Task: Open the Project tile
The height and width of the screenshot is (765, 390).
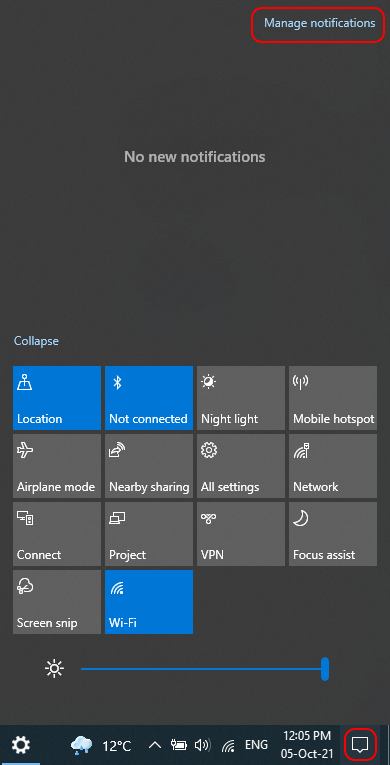Action: tap(149, 534)
